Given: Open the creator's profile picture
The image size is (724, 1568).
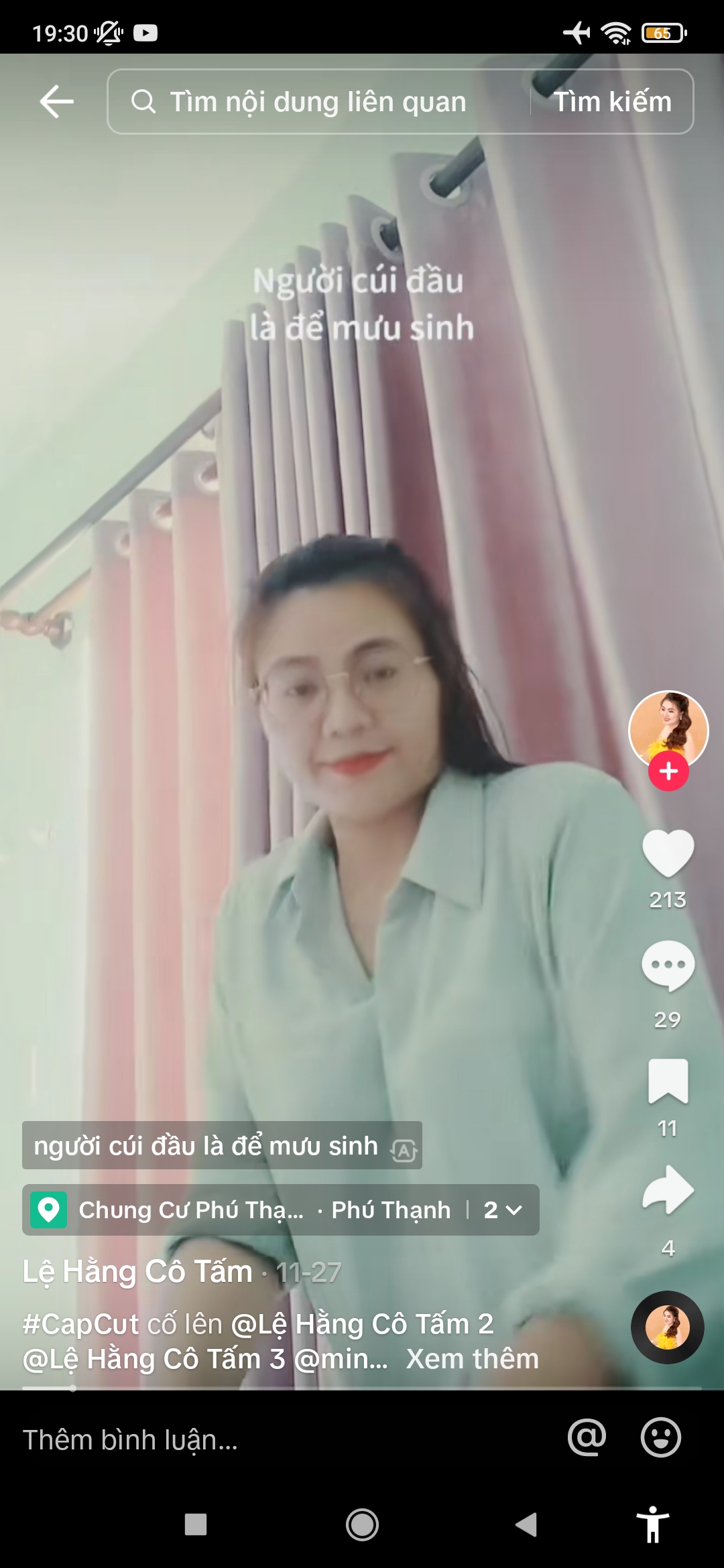Looking at the screenshot, I should click(668, 729).
